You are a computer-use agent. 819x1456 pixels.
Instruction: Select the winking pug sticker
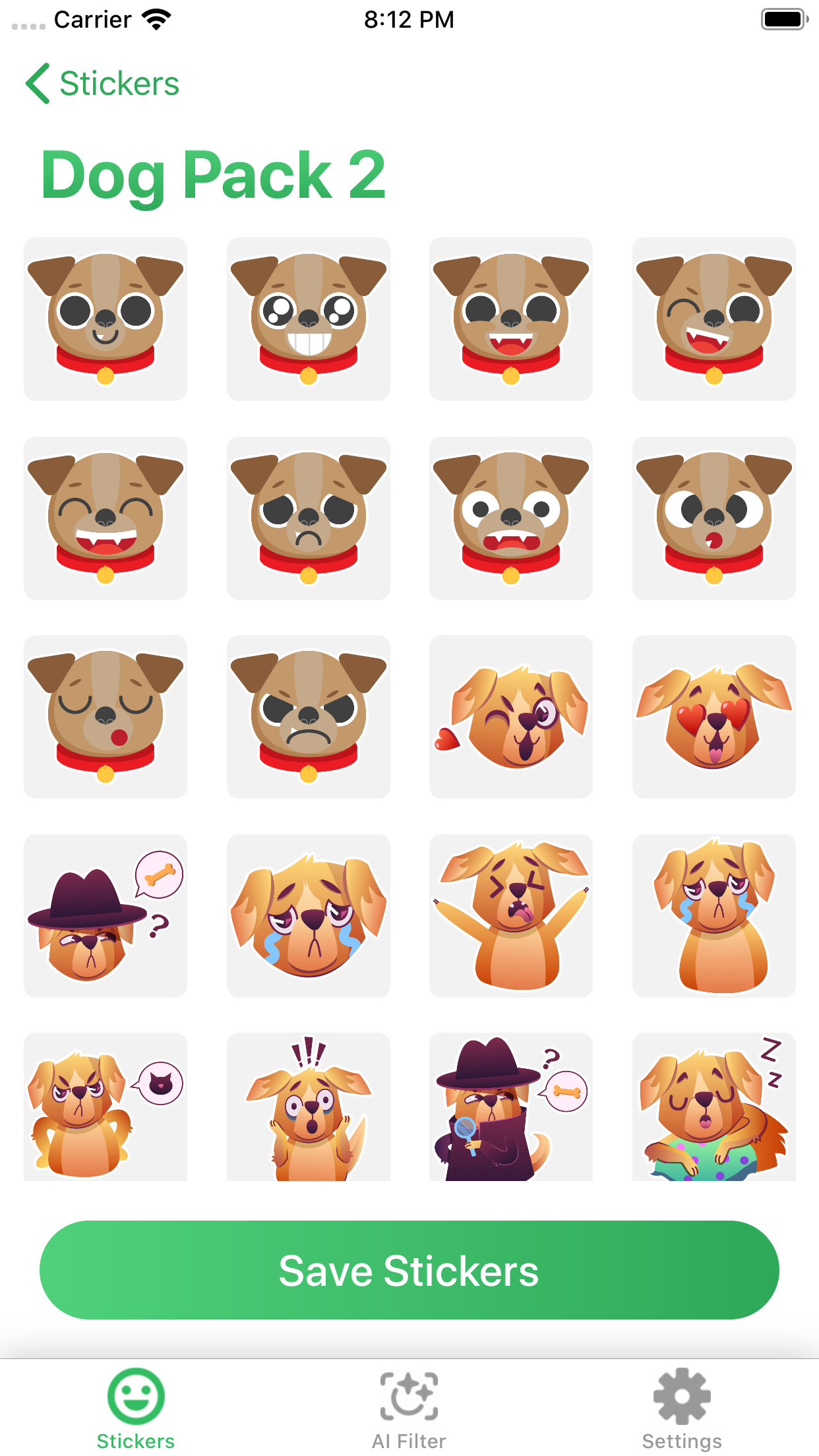(x=713, y=319)
